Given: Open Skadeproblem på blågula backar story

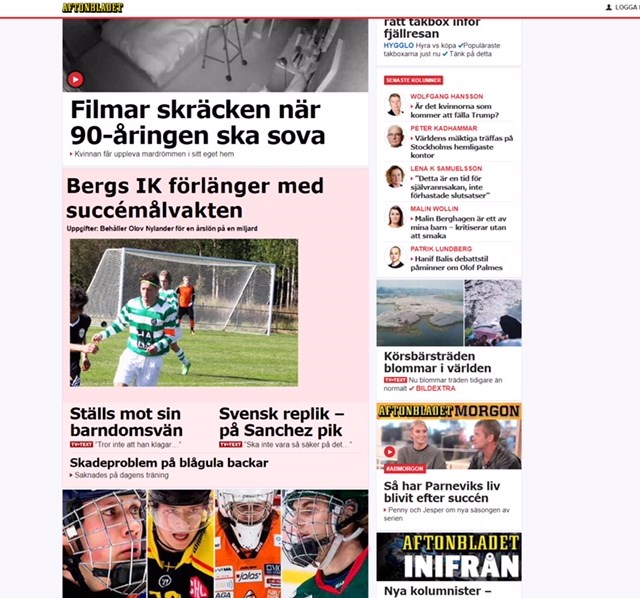Looking at the screenshot, I should tap(169, 463).
